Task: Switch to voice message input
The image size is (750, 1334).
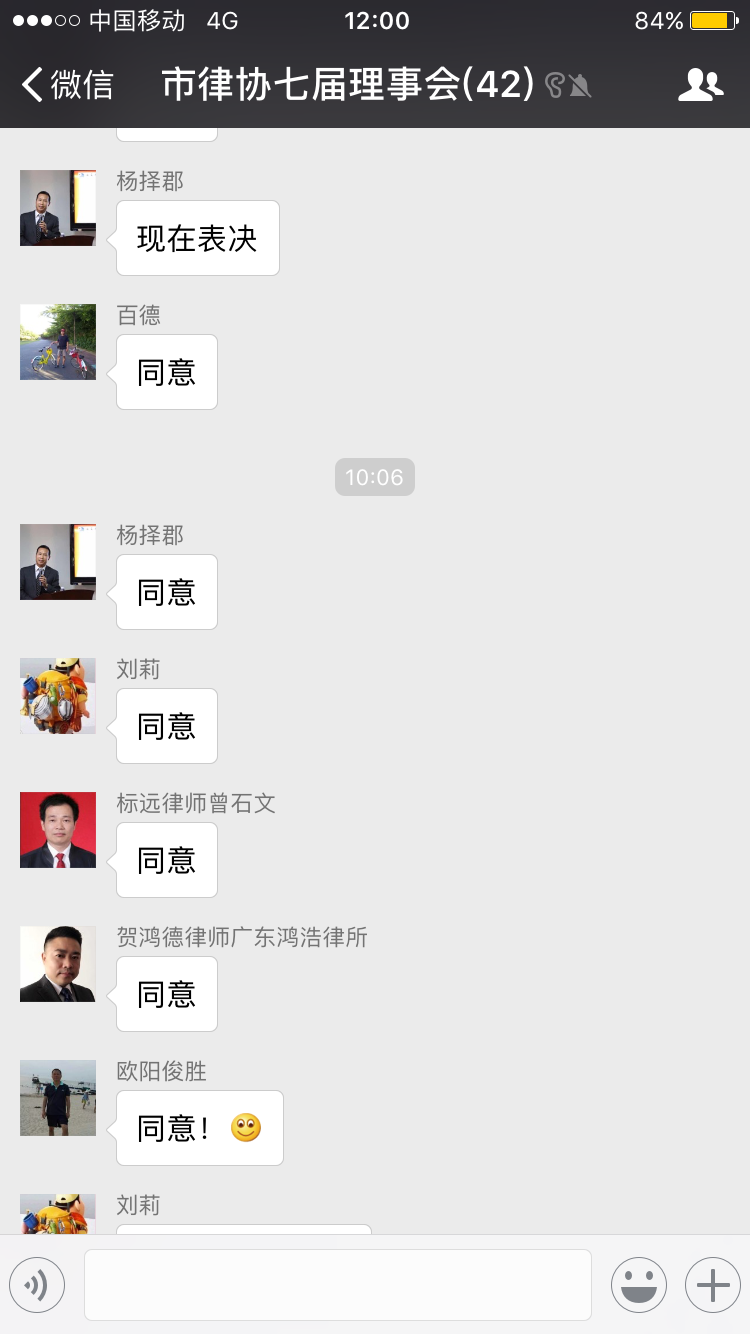Action: coord(37,1285)
